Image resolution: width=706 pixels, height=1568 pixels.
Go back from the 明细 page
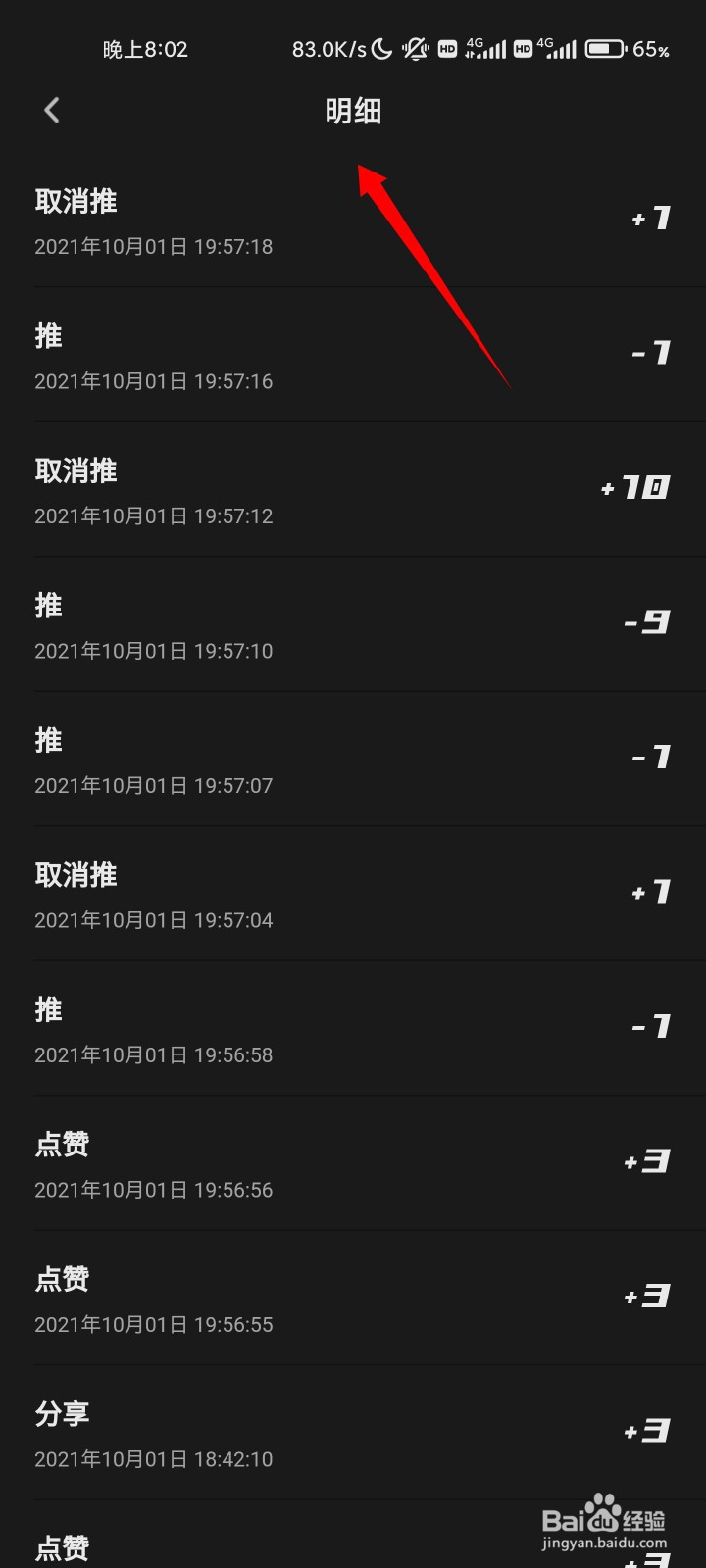click(x=52, y=110)
